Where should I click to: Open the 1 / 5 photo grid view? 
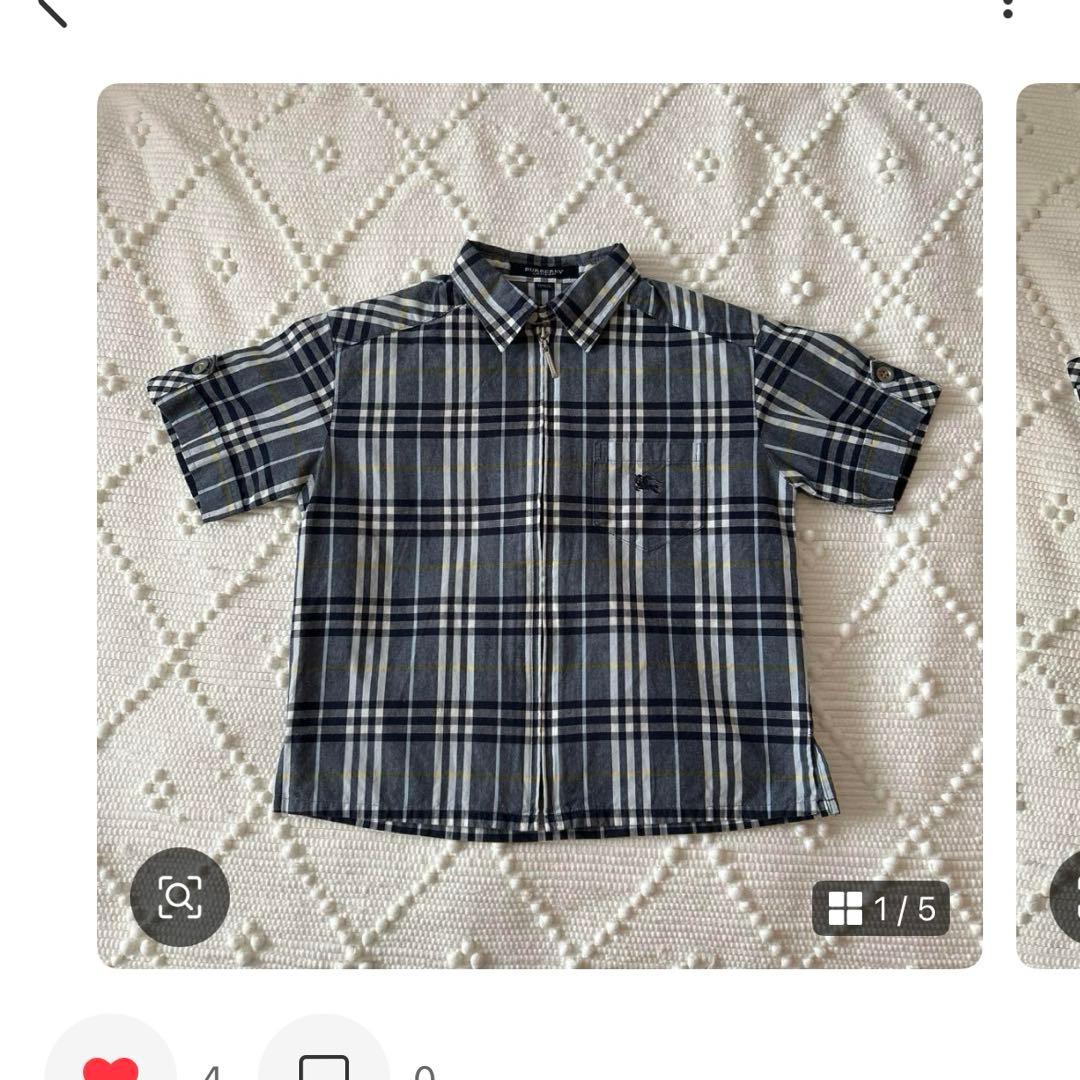[x=881, y=909]
